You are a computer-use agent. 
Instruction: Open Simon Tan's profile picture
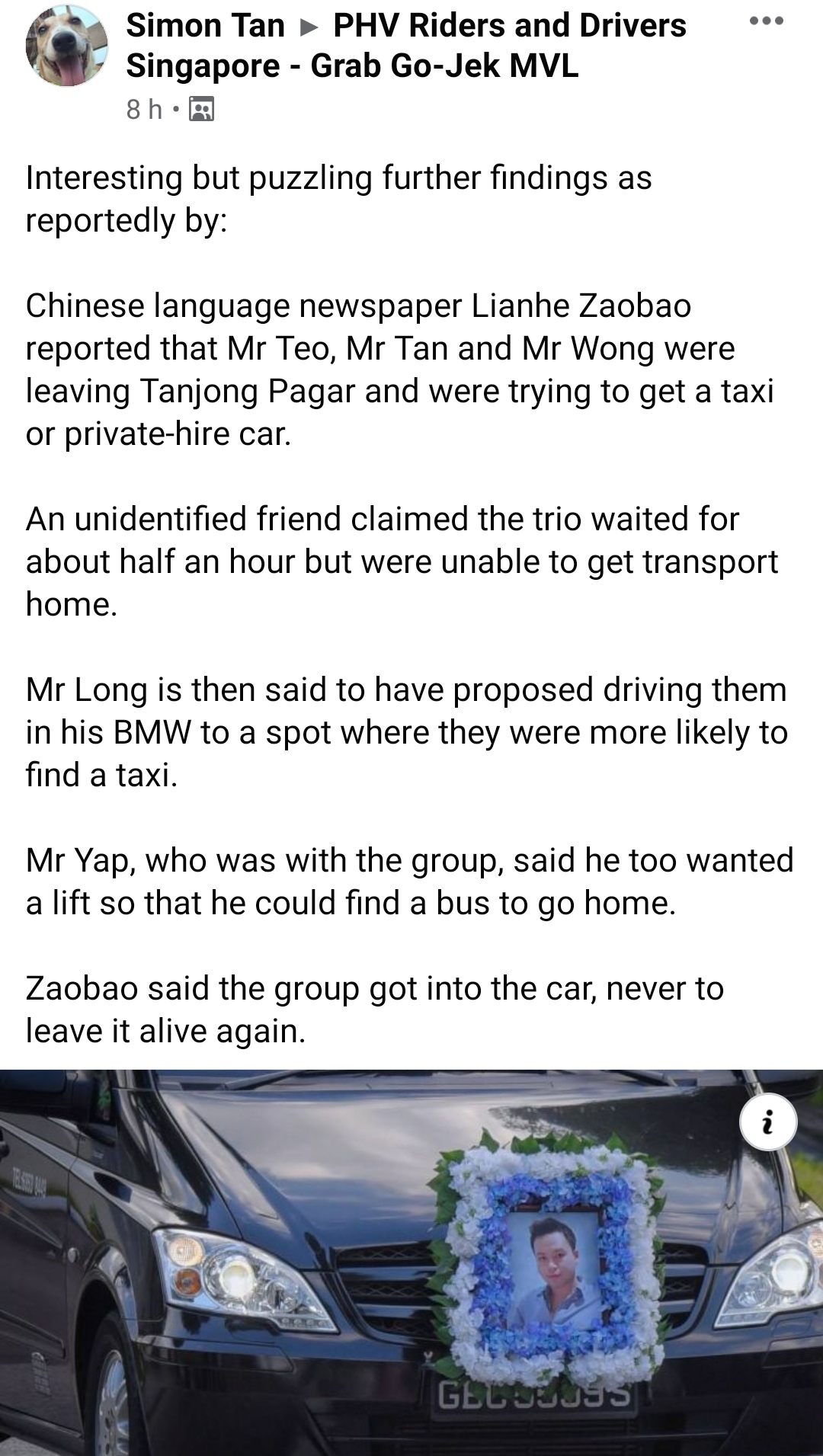pos(67,46)
